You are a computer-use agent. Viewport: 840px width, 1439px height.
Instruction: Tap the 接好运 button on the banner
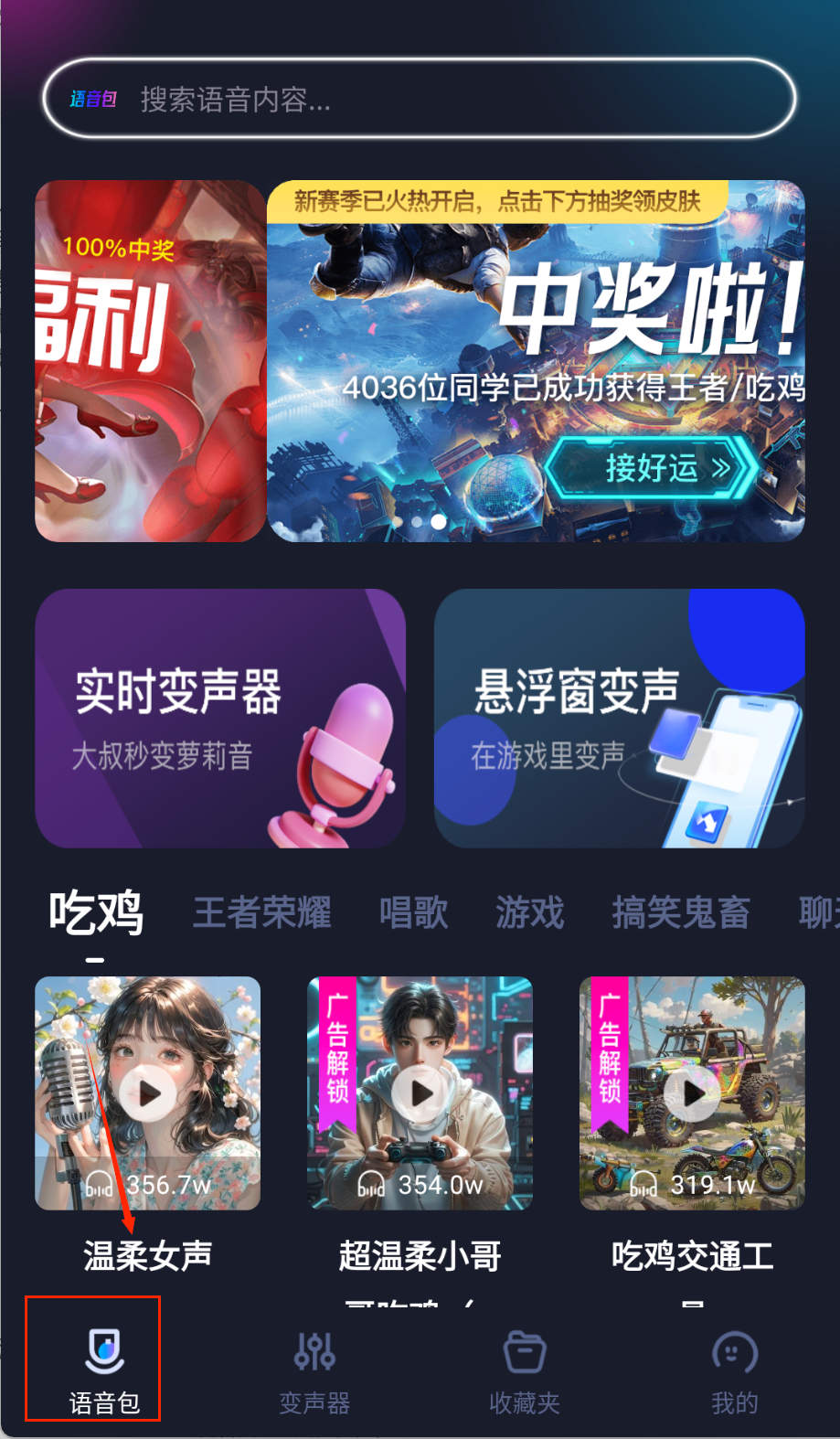pyautogui.click(x=651, y=468)
